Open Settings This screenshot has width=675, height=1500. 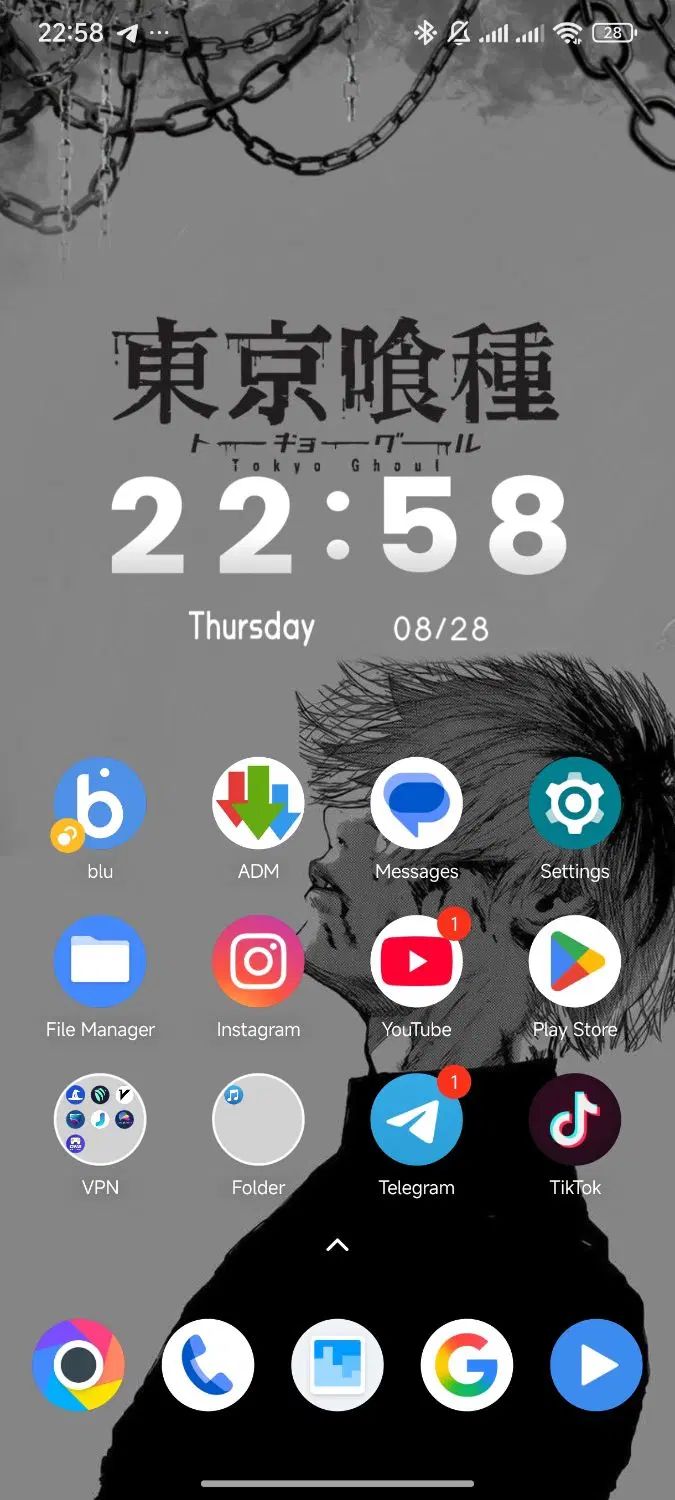[x=574, y=803]
